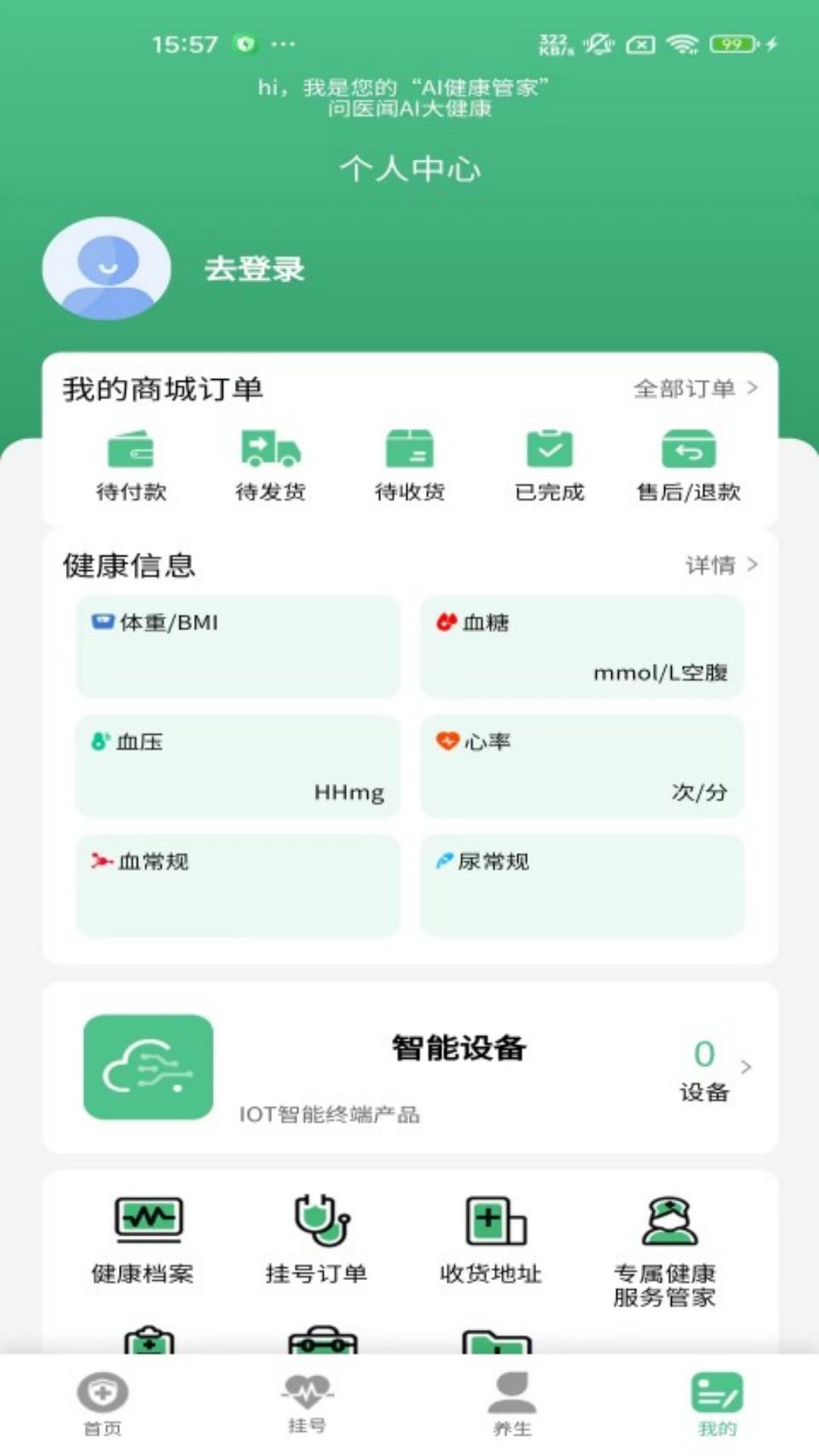Select the 心率 heart rate card
The image size is (819, 1456).
pyautogui.click(x=582, y=766)
